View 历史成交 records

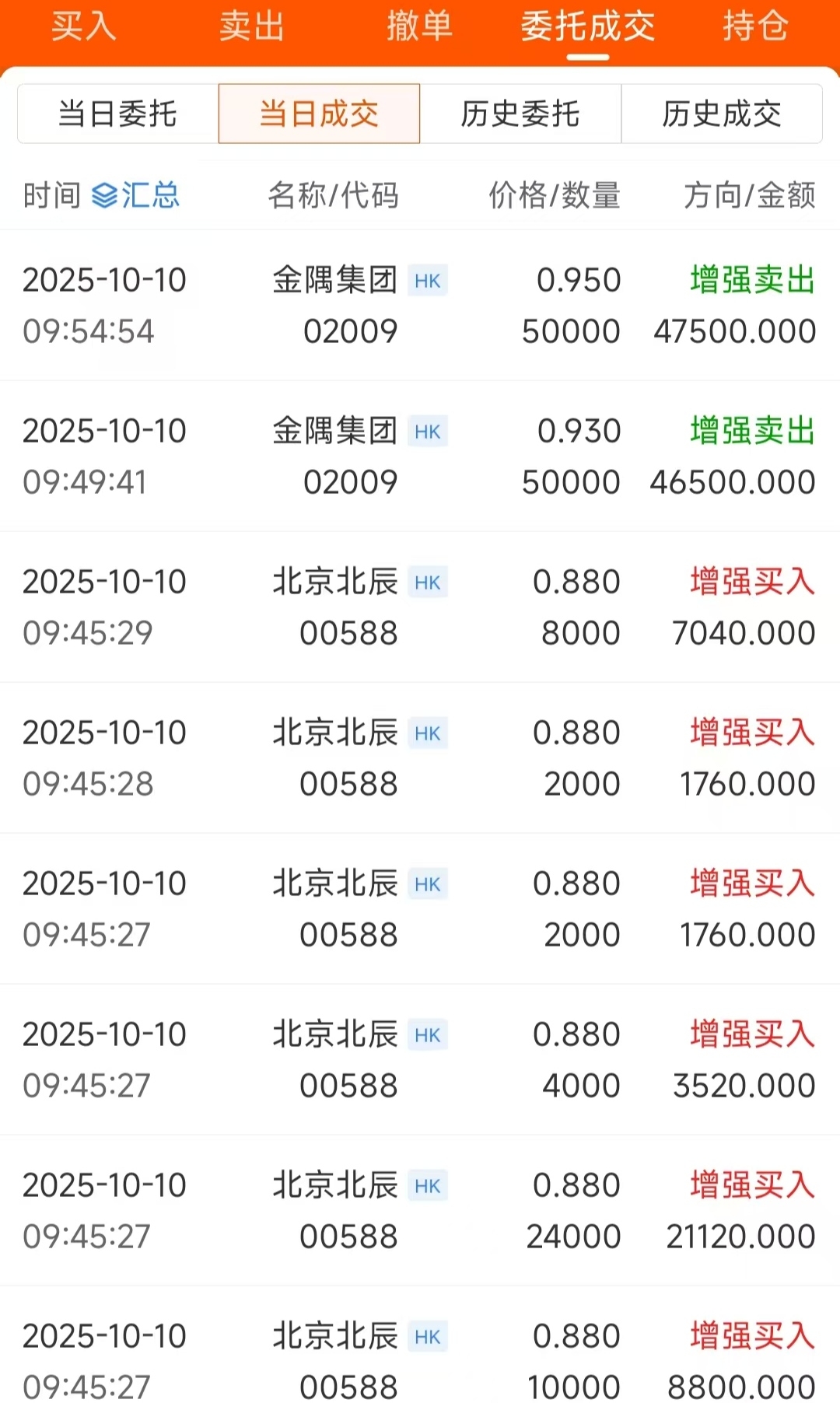point(722,114)
